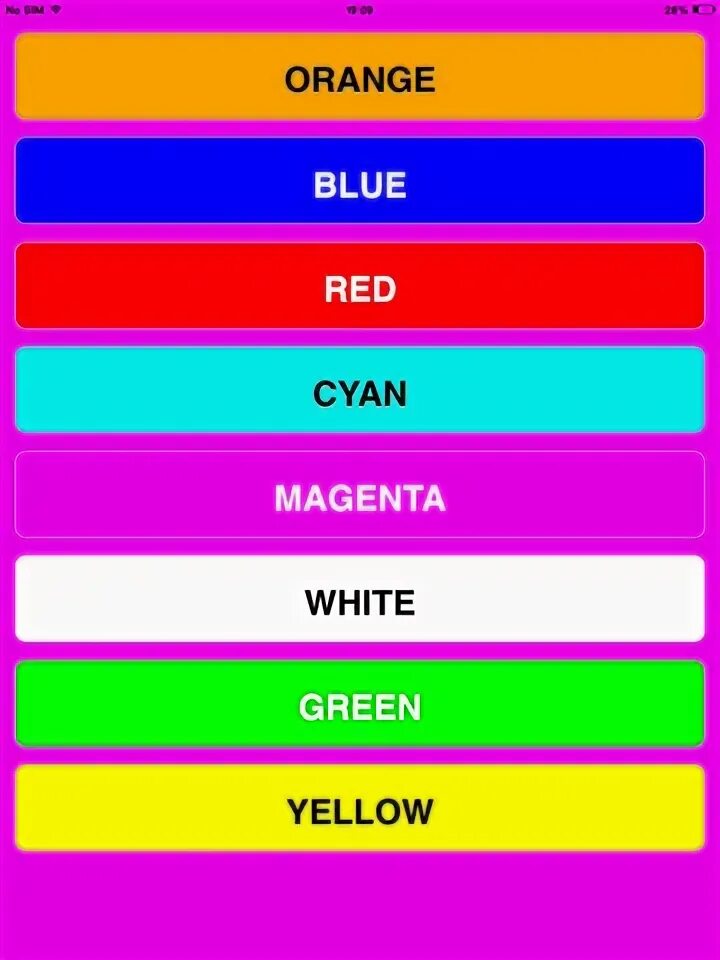
Task: Choose the WHITE button
Action: 360,600
